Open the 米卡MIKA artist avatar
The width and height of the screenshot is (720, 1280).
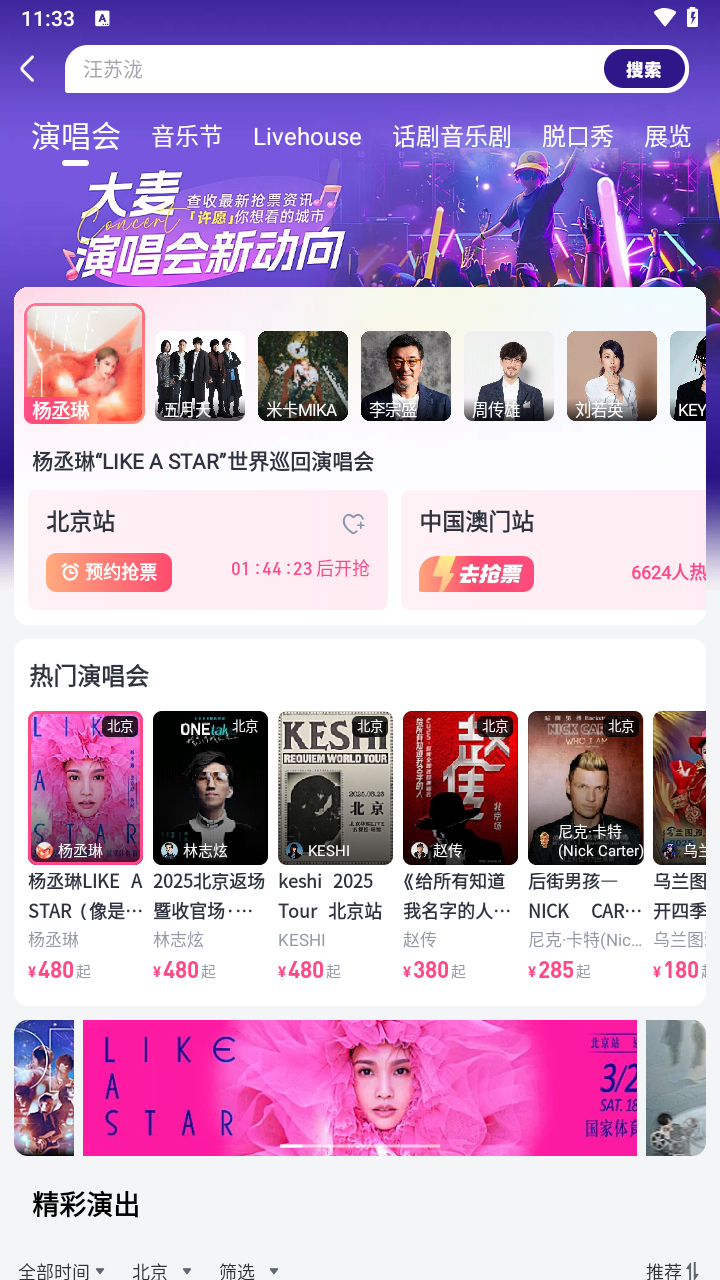pyautogui.click(x=302, y=375)
